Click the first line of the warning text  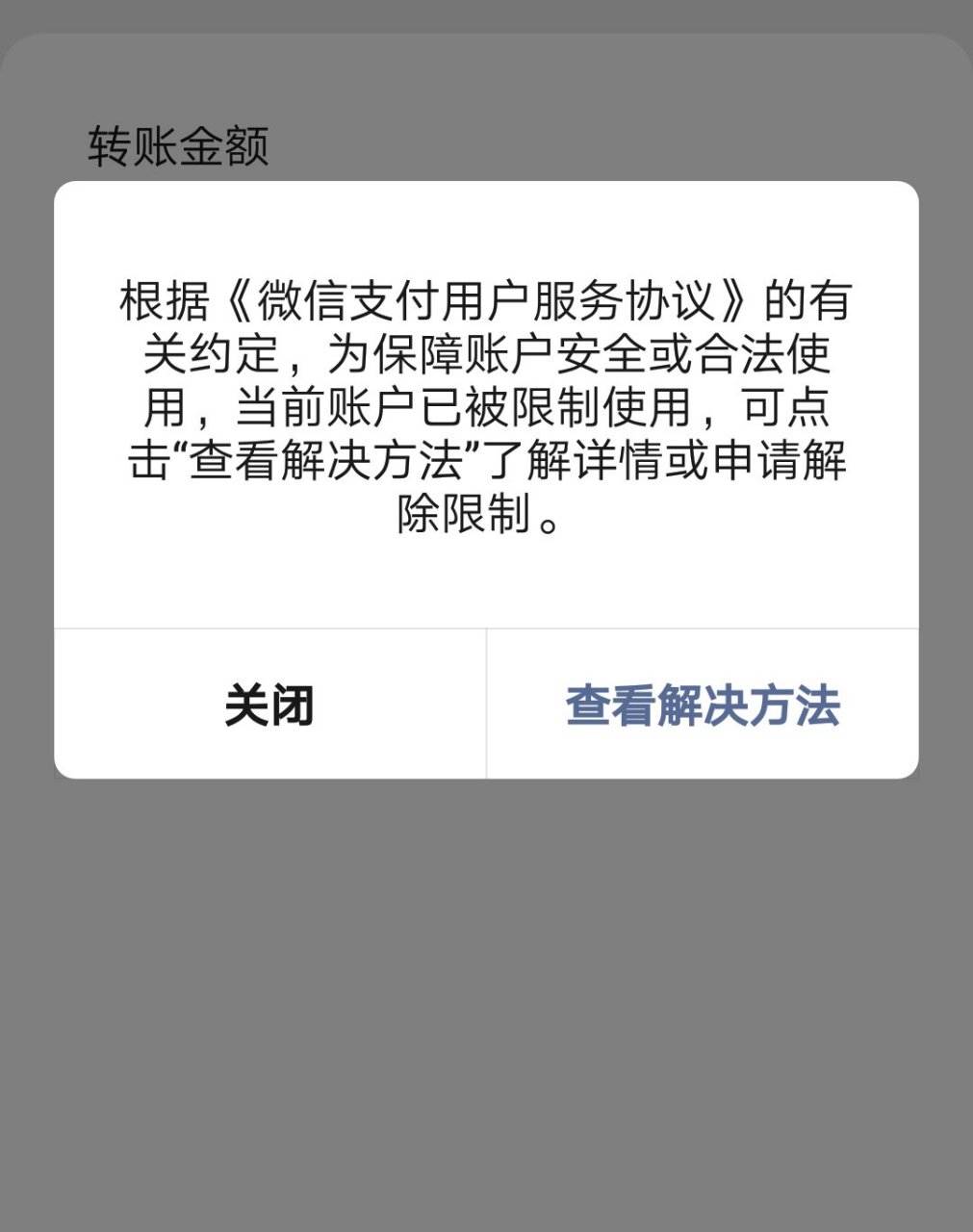(486, 298)
